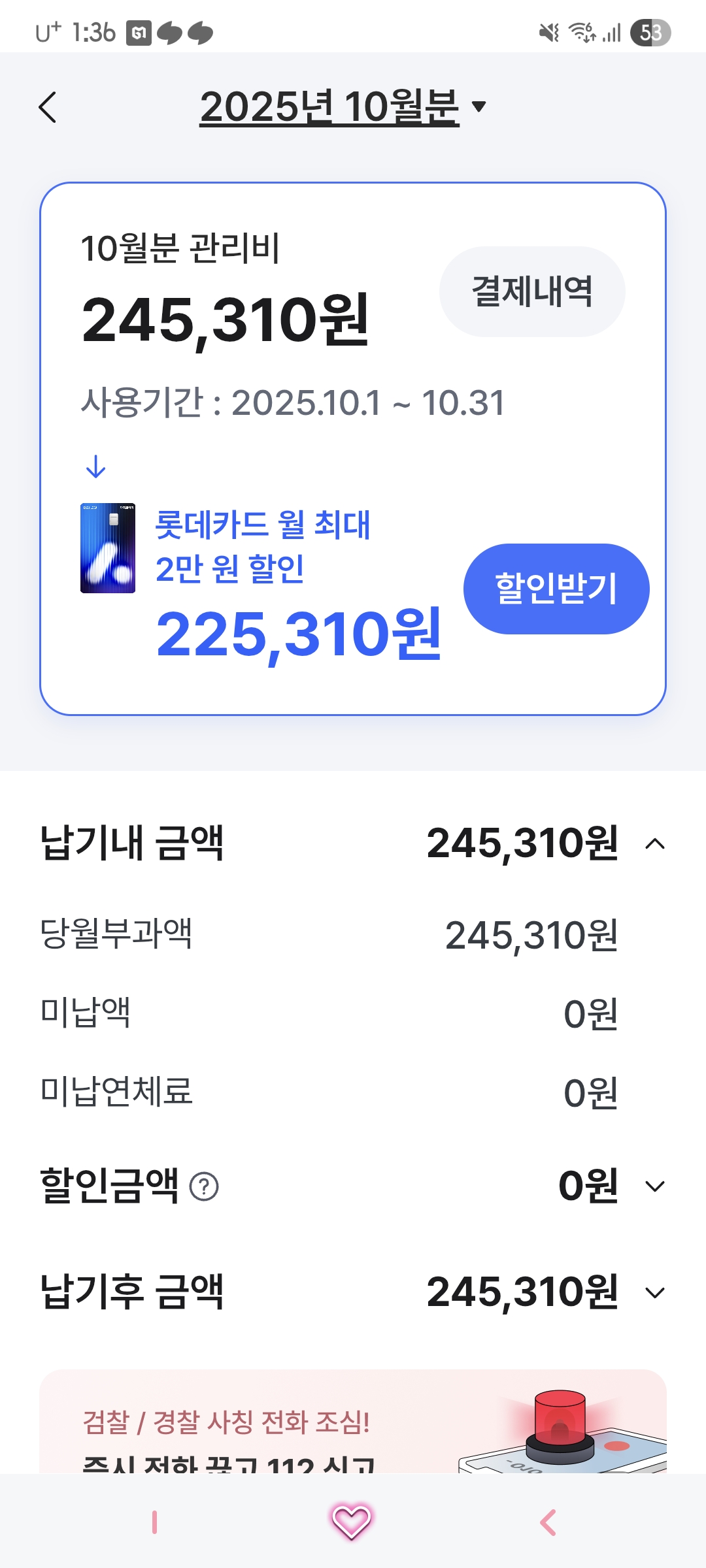
Task: Collapse the 납기내 금액 section
Action: [654, 843]
